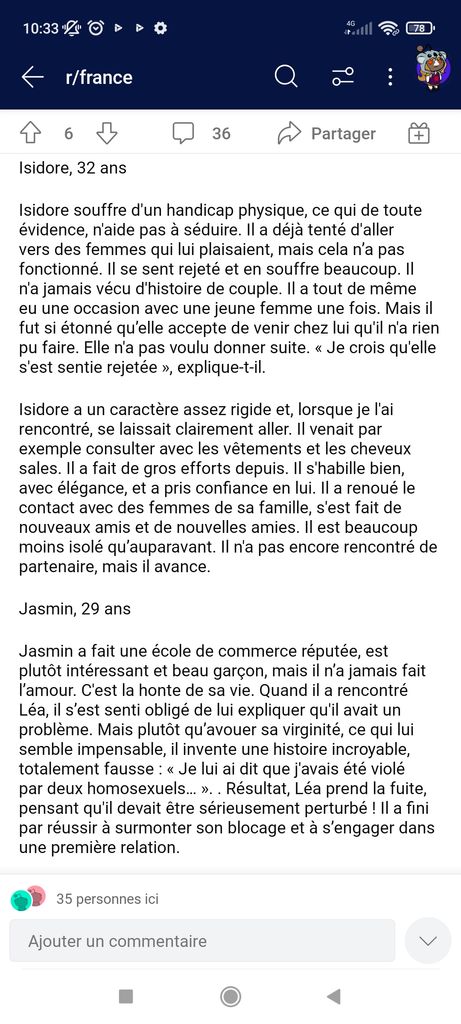The width and height of the screenshot is (461, 1024).
Task: Give an award with the gift icon
Action: click(x=419, y=133)
